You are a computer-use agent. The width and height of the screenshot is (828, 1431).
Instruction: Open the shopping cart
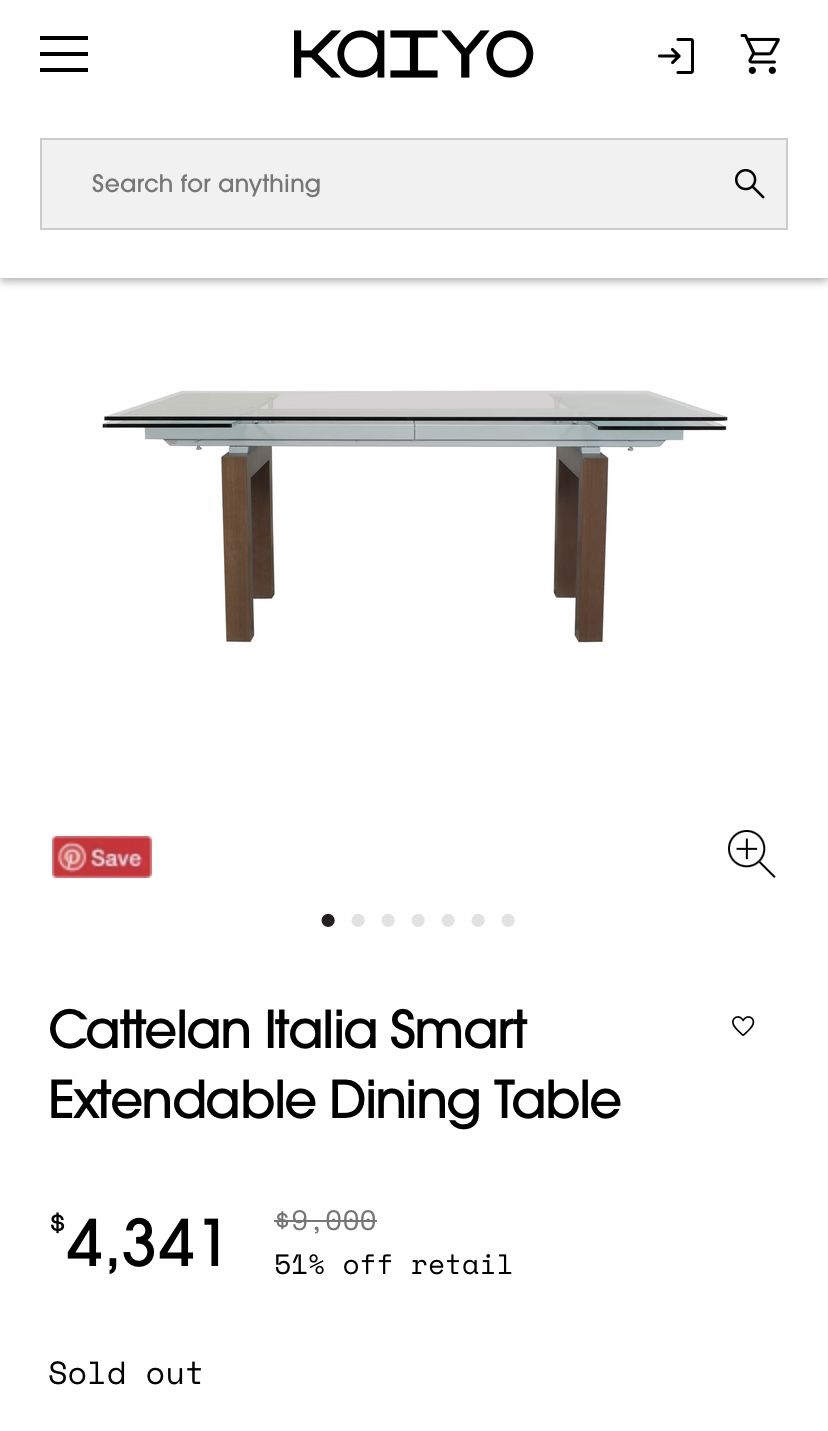(x=761, y=55)
